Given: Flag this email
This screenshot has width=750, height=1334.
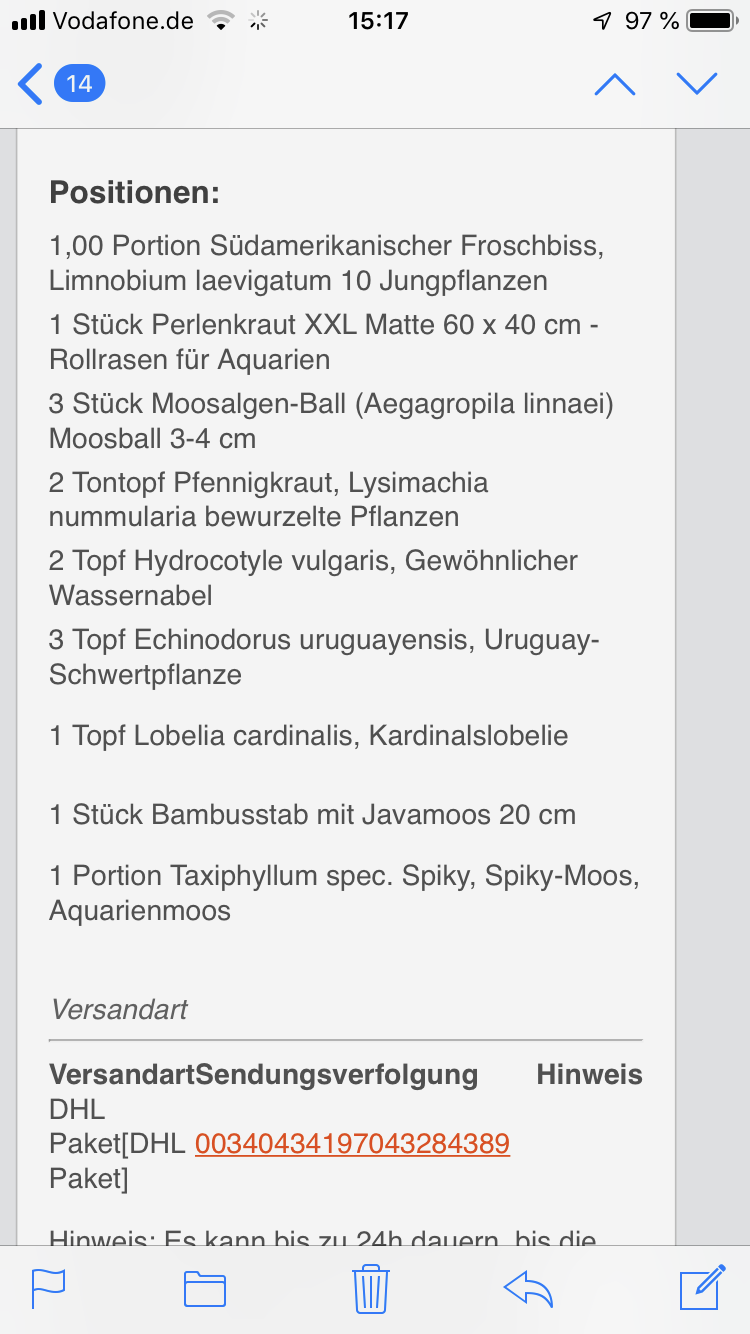Looking at the screenshot, I should pyautogui.click(x=48, y=1289).
